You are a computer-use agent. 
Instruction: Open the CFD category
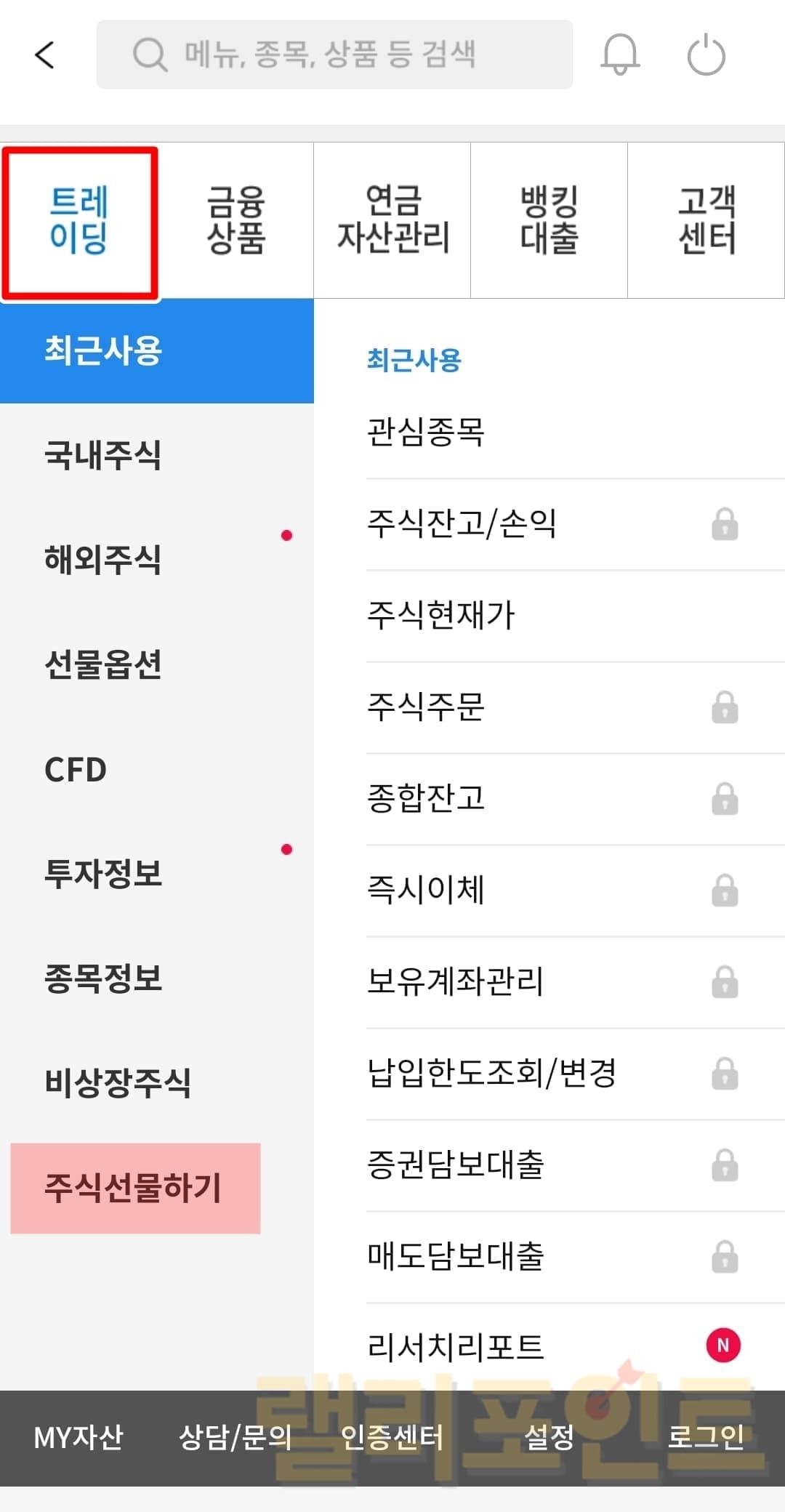pyautogui.click(x=76, y=769)
